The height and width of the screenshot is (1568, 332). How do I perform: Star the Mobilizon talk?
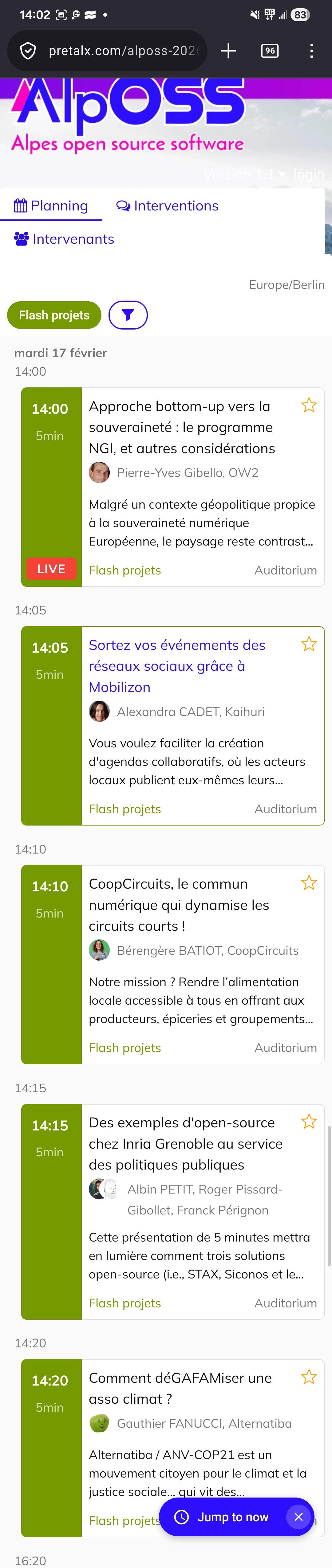tap(309, 644)
